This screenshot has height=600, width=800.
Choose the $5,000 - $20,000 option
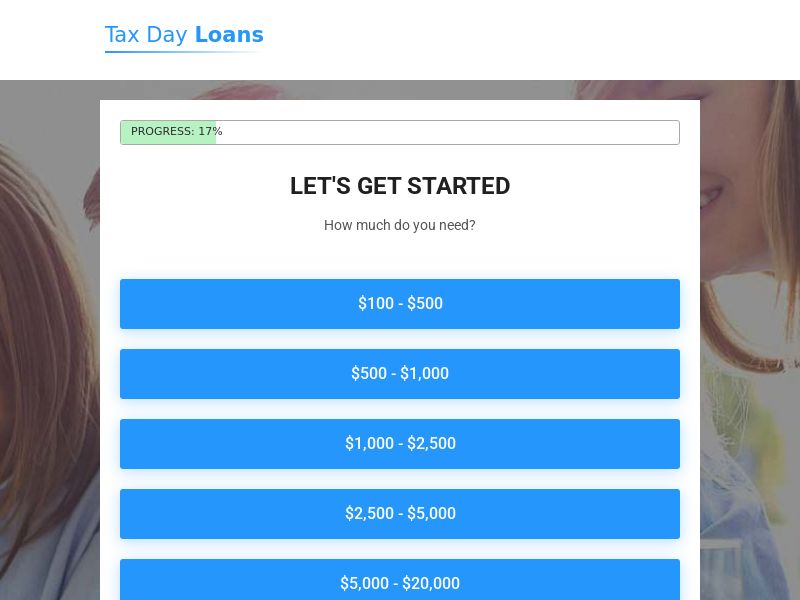[400, 582]
